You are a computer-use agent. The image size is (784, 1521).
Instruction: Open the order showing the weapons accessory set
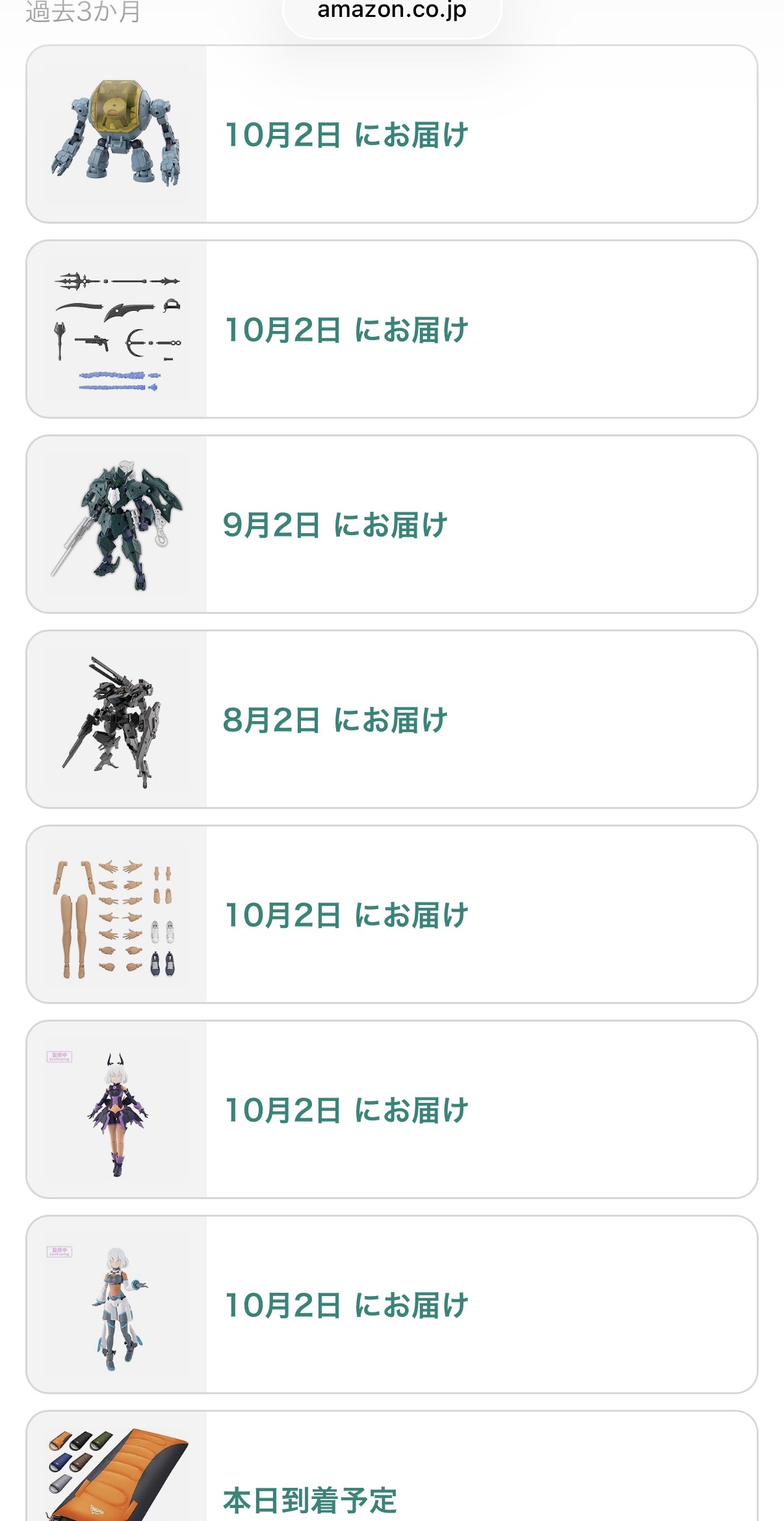point(391,329)
